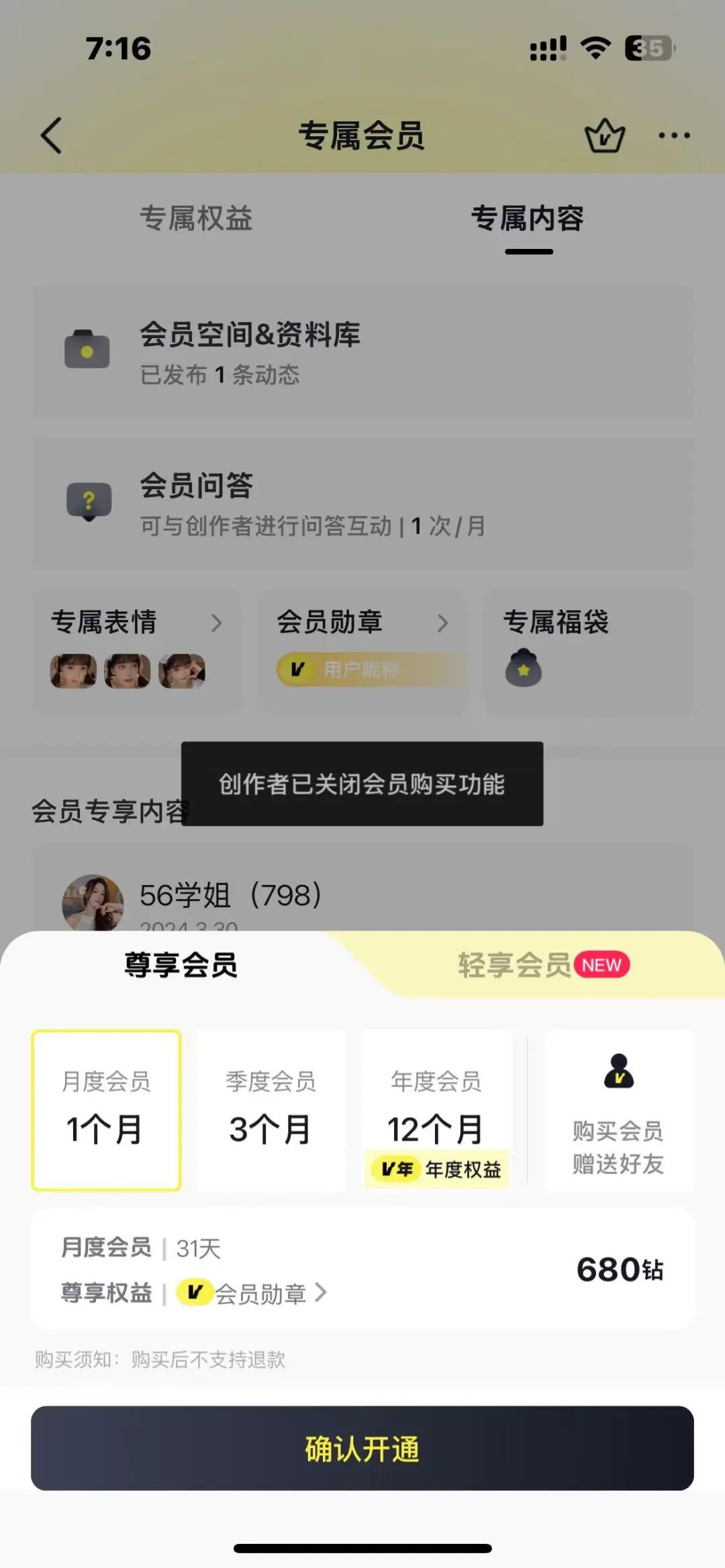725x1568 pixels.
Task: Choose the 年度会员 12个月 plan
Action: tap(436, 1110)
